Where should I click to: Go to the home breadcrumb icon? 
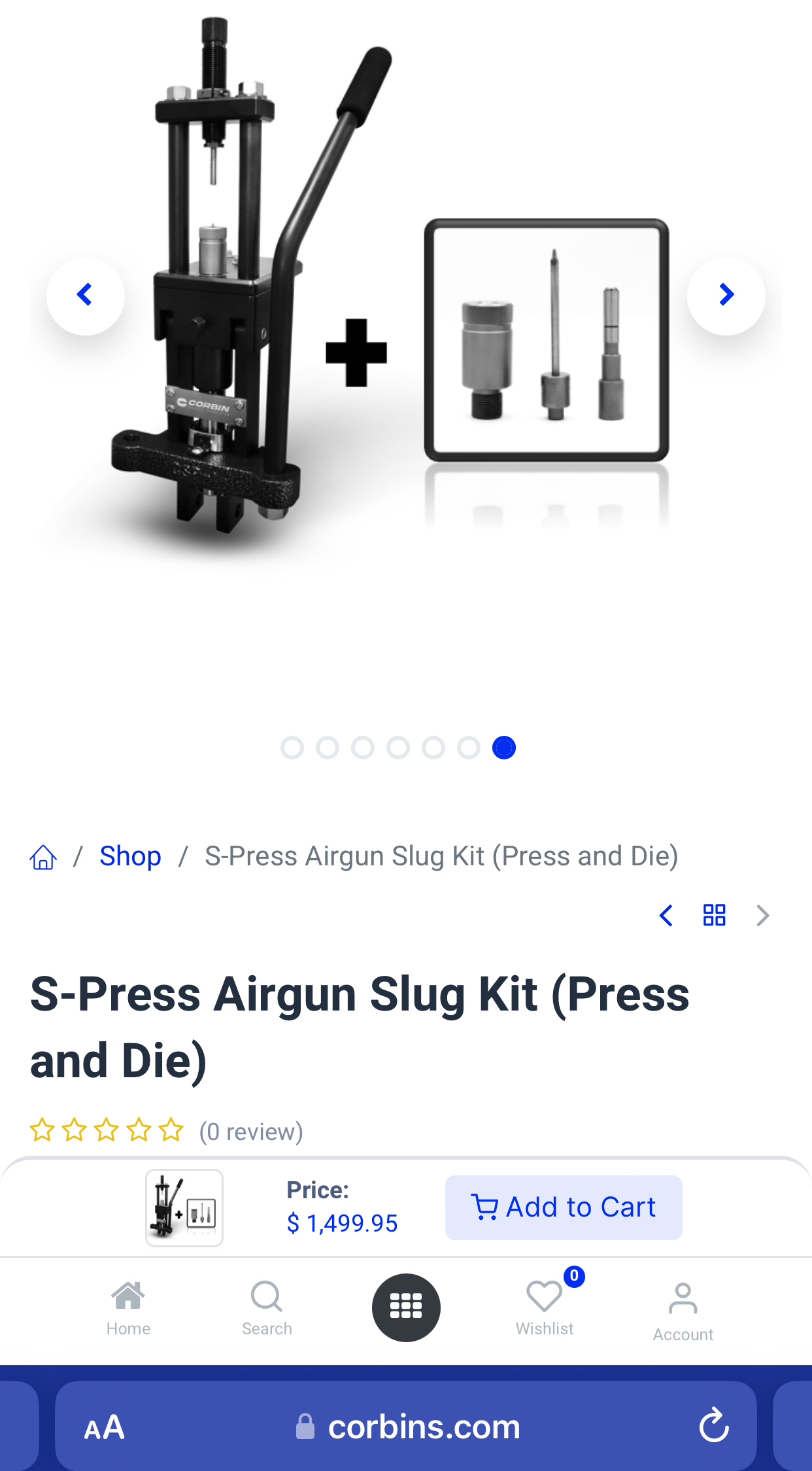pyautogui.click(x=43, y=857)
